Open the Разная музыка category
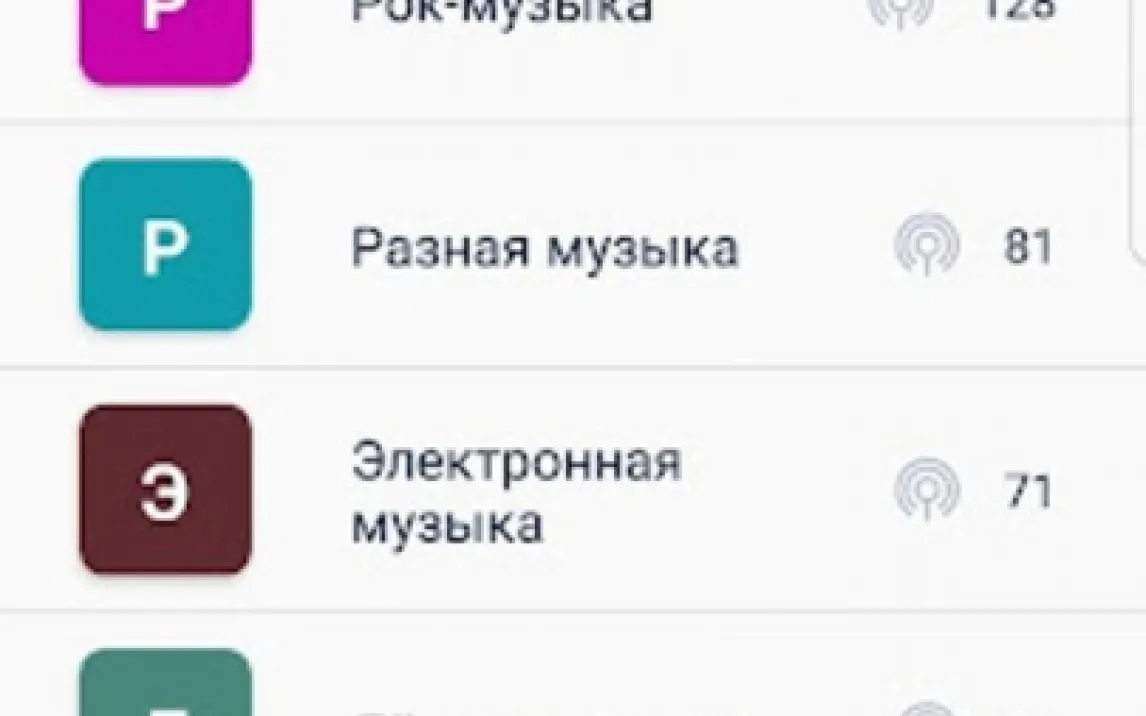This screenshot has width=1146, height=716. 545,247
